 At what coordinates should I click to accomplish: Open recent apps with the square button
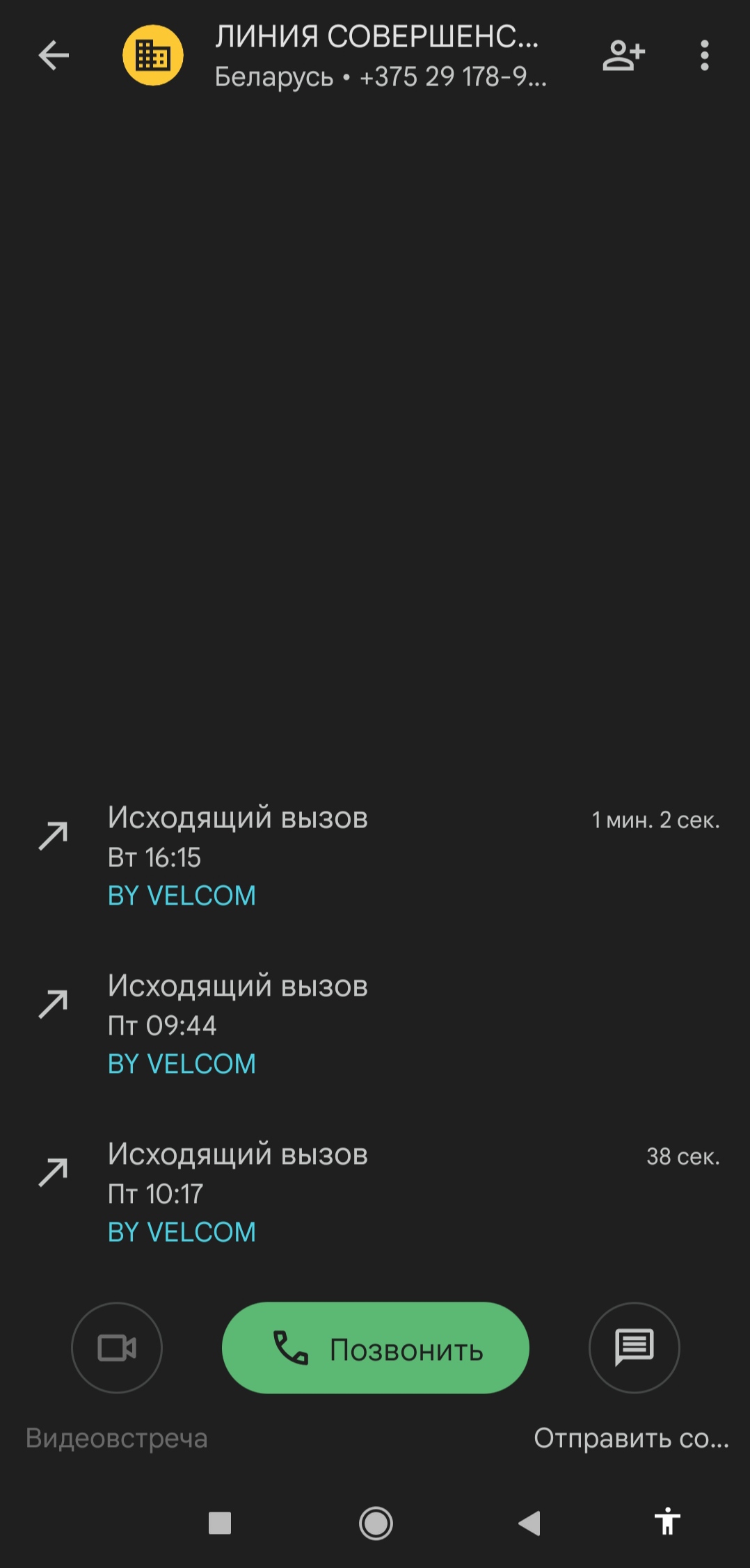220,1523
